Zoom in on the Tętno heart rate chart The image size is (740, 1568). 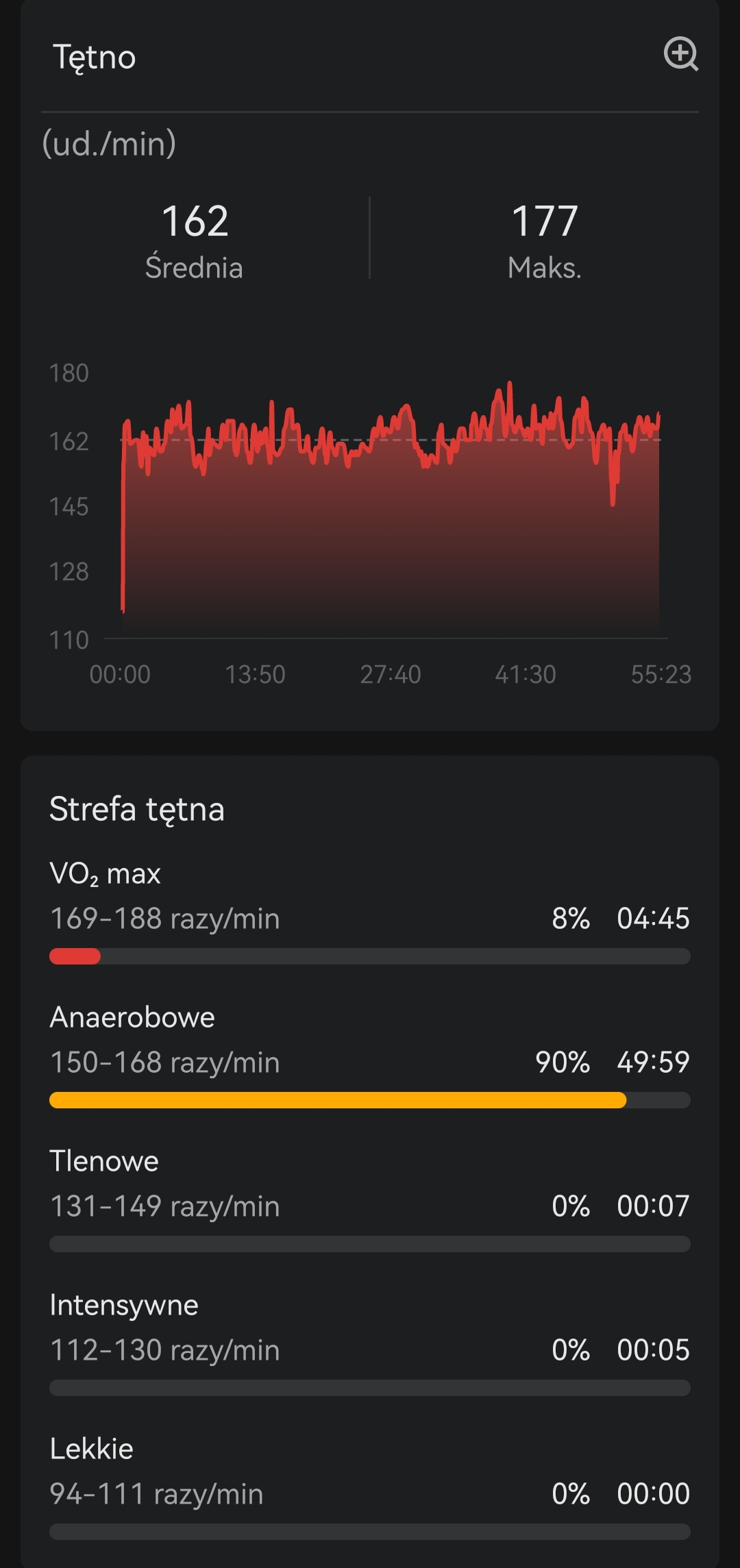pyautogui.click(x=680, y=54)
